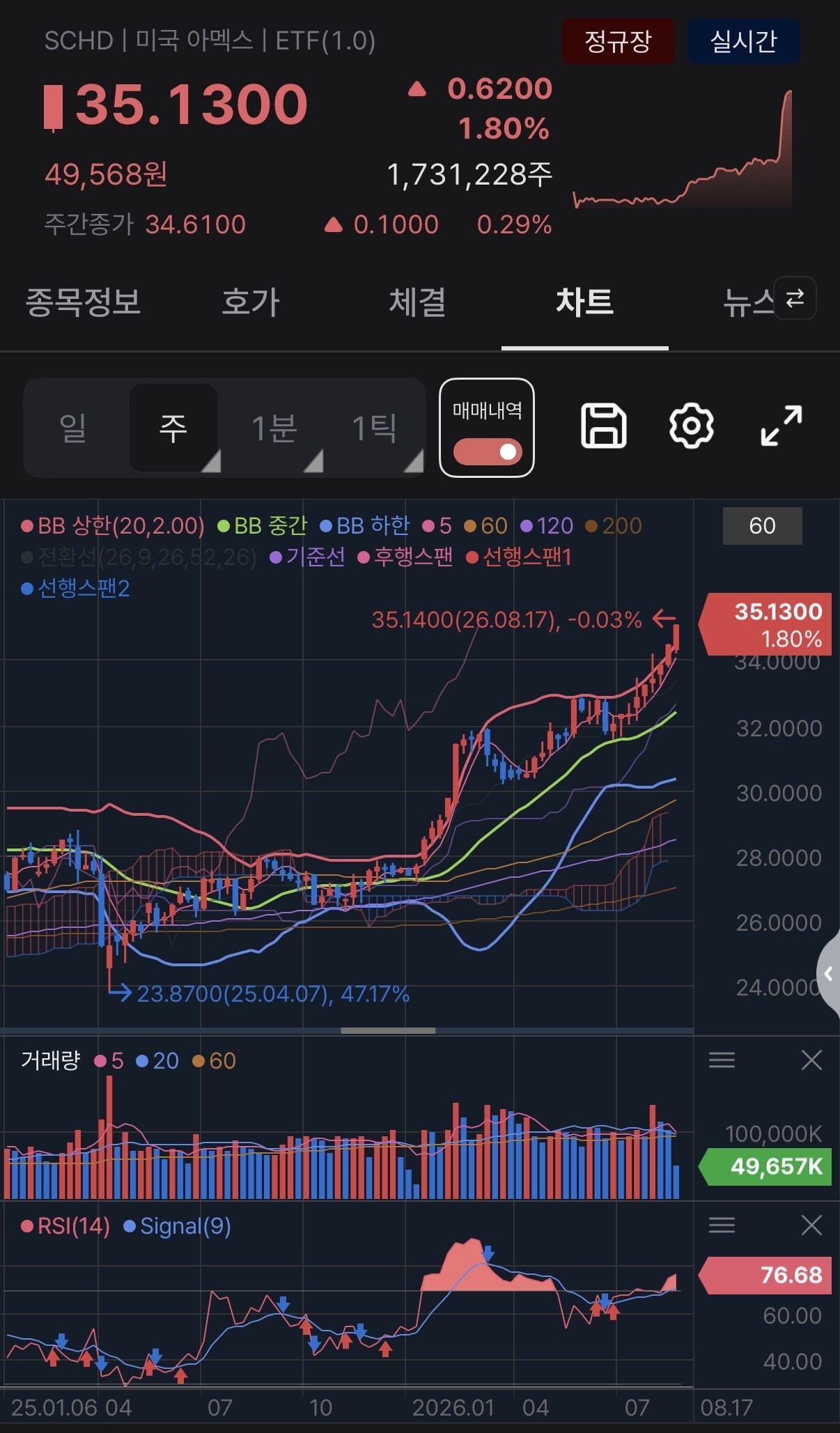Screen dimensions: 840x1433
Task: Switch to the 체결 tab
Action: coord(417,302)
